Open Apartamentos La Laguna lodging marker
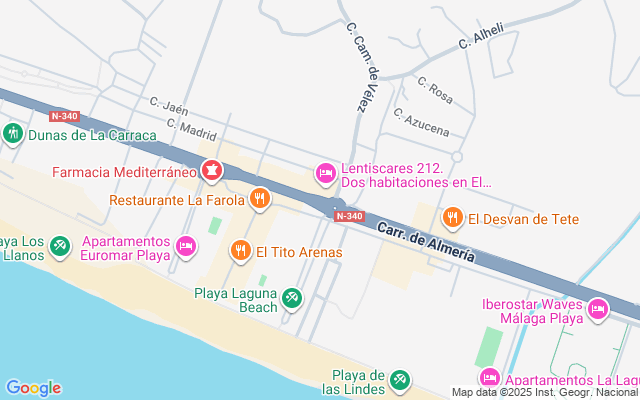Viewport: 640px width, 400px height. click(x=489, y=379)
